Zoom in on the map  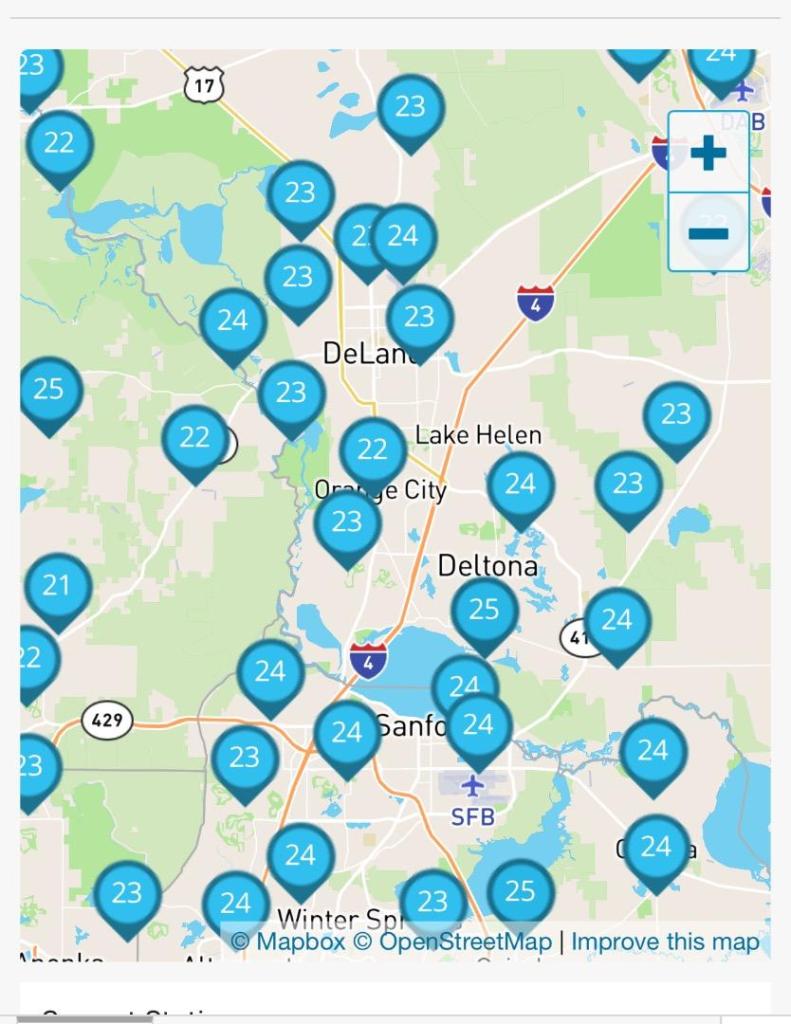click(708, 153)
